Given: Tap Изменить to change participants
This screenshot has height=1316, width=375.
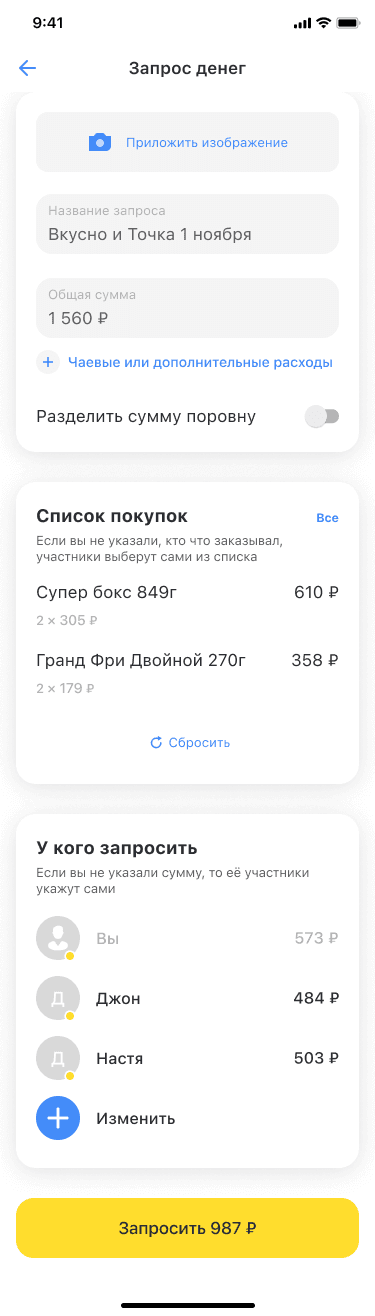Looking at the screenshot, I should point(106,1118).
